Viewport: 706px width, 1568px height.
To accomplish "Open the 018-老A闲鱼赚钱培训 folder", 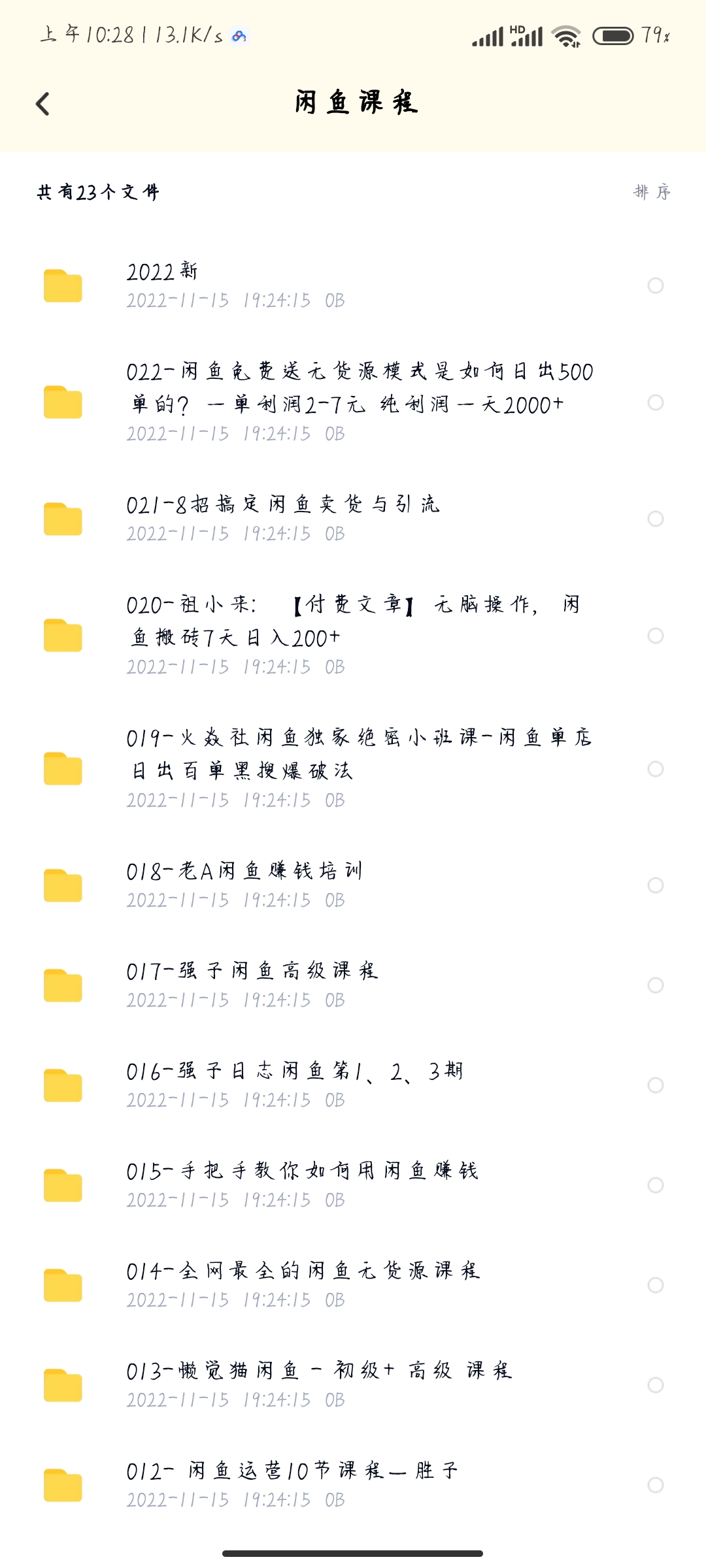I will click(x=353, y=885).
